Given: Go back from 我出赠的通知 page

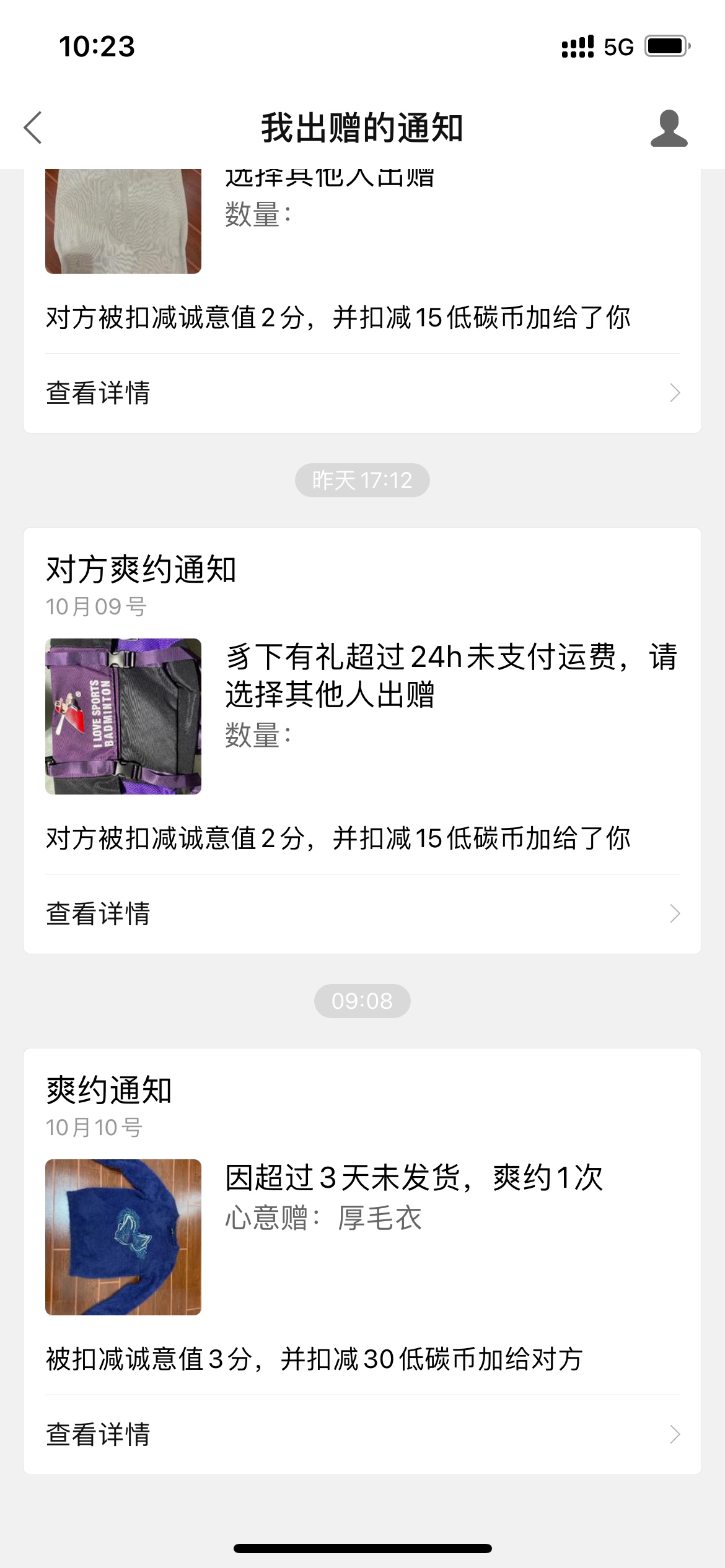Looking at the screenshot, I should click(33, 128).
